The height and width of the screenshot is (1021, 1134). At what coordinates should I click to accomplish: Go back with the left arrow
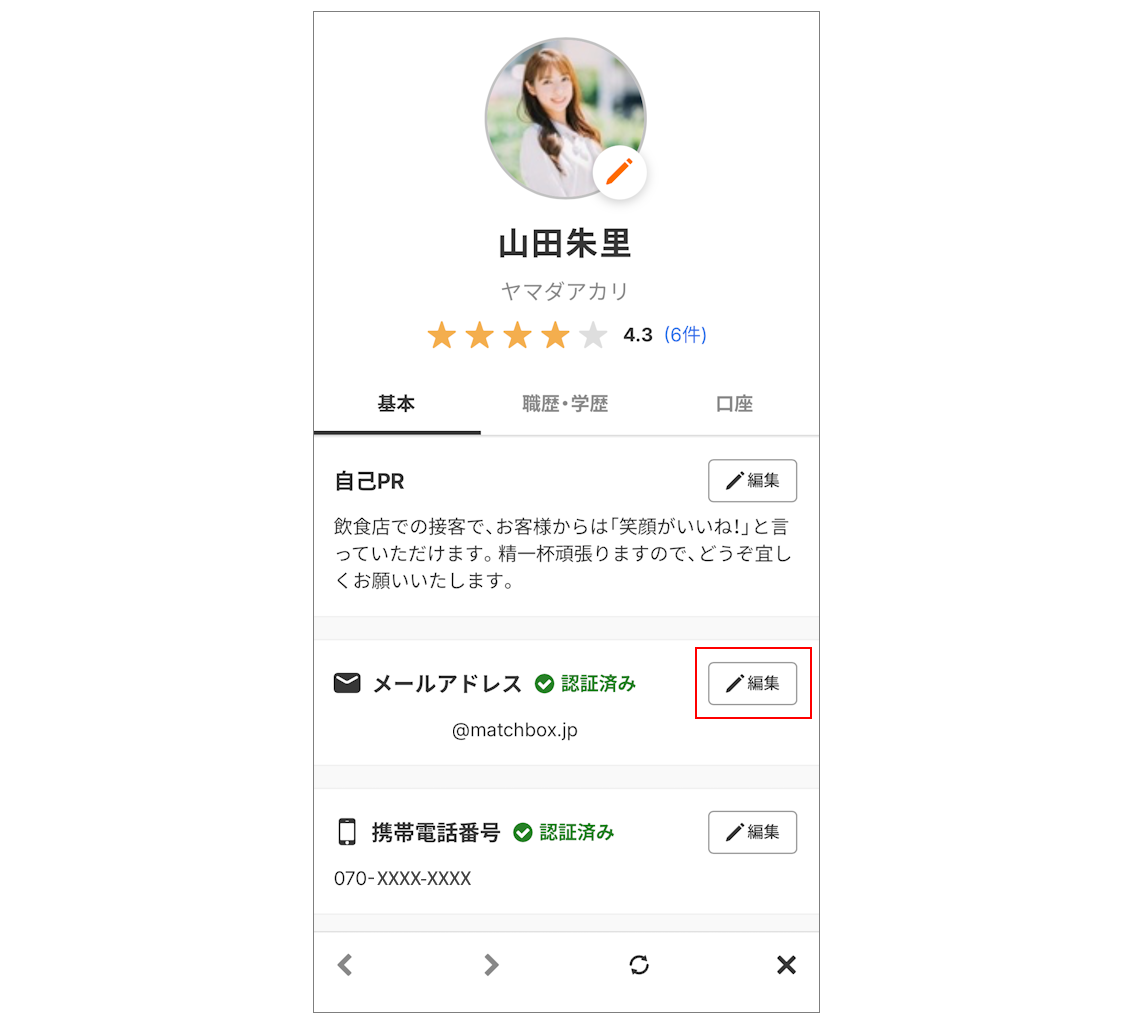pyautogui.click(x=345, y=965)
